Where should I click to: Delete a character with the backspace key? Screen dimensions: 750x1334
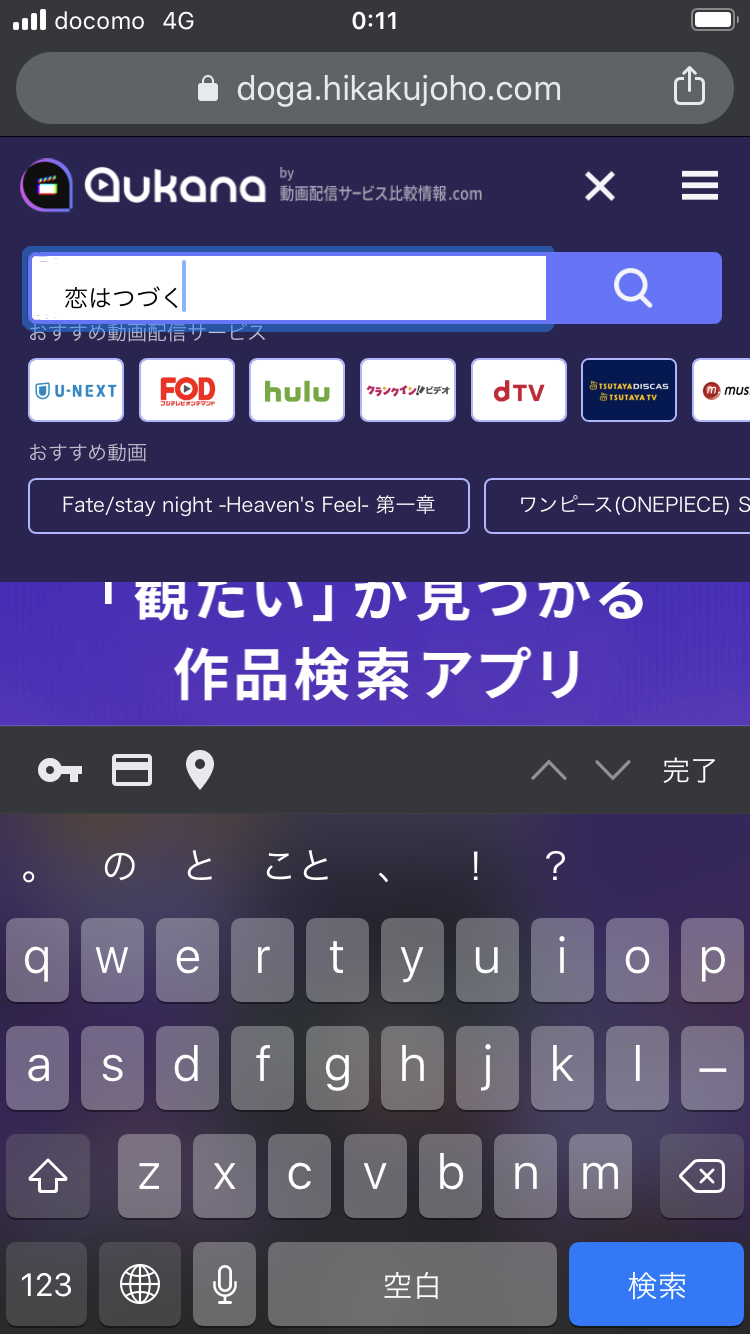click(701, 1177)
